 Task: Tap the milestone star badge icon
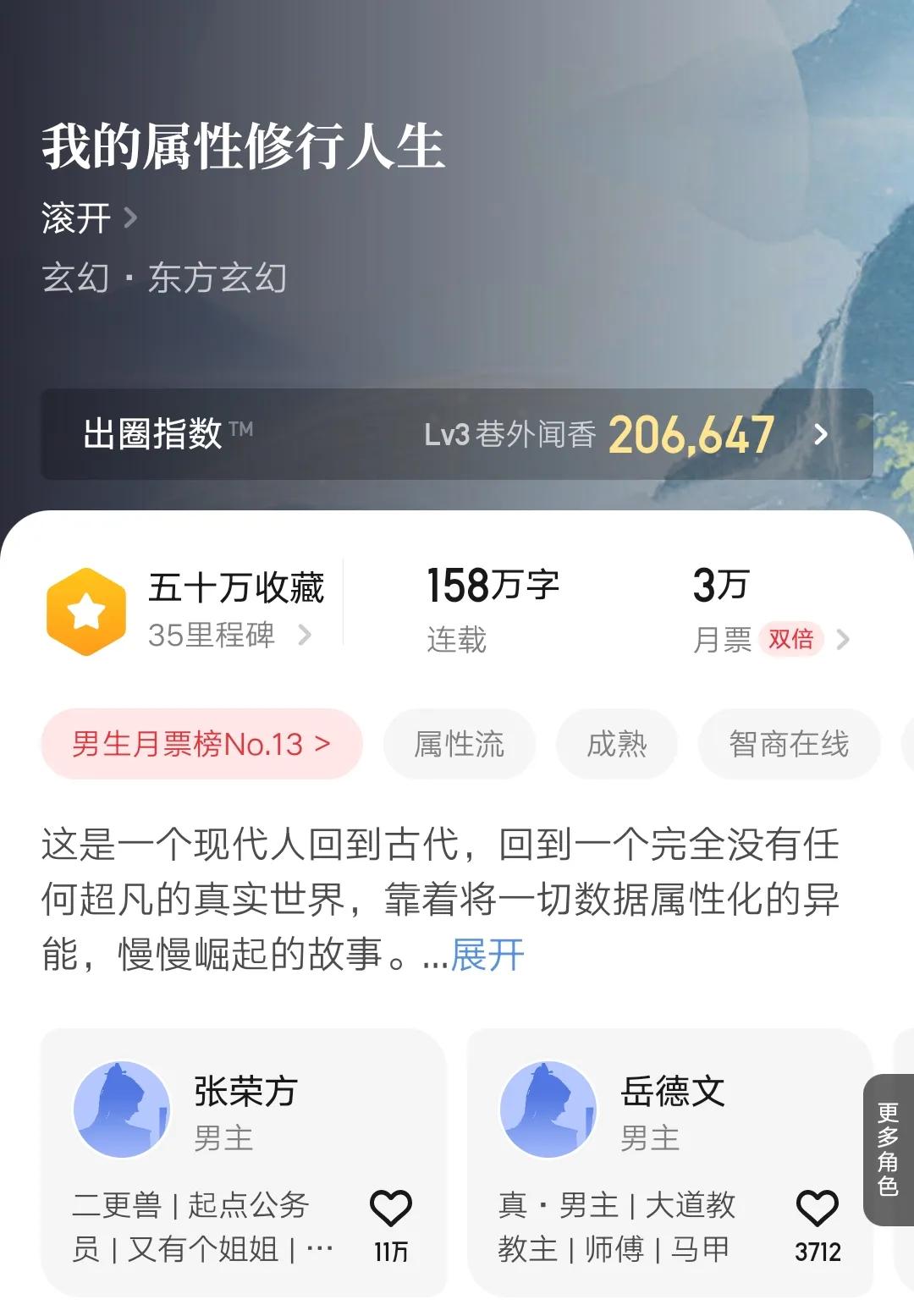pos(85,611)
